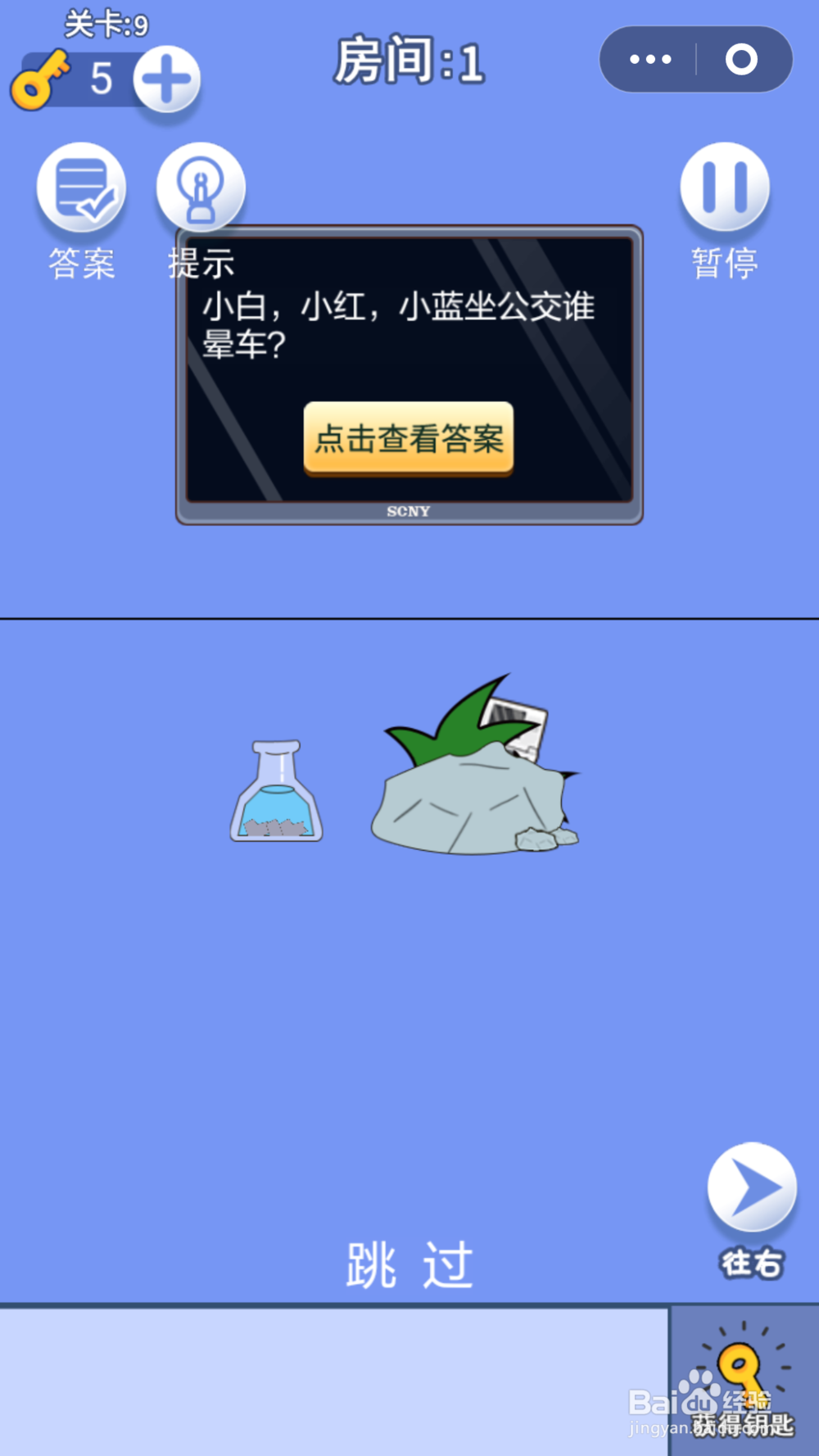Tap 跳过 to skip this level
This screenshot has height=1456, width=819.
coord(408,1262)
